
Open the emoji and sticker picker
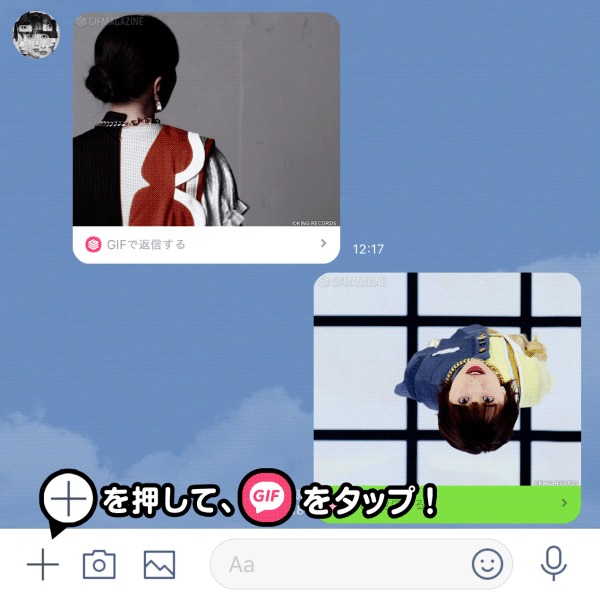coord(487,565)
